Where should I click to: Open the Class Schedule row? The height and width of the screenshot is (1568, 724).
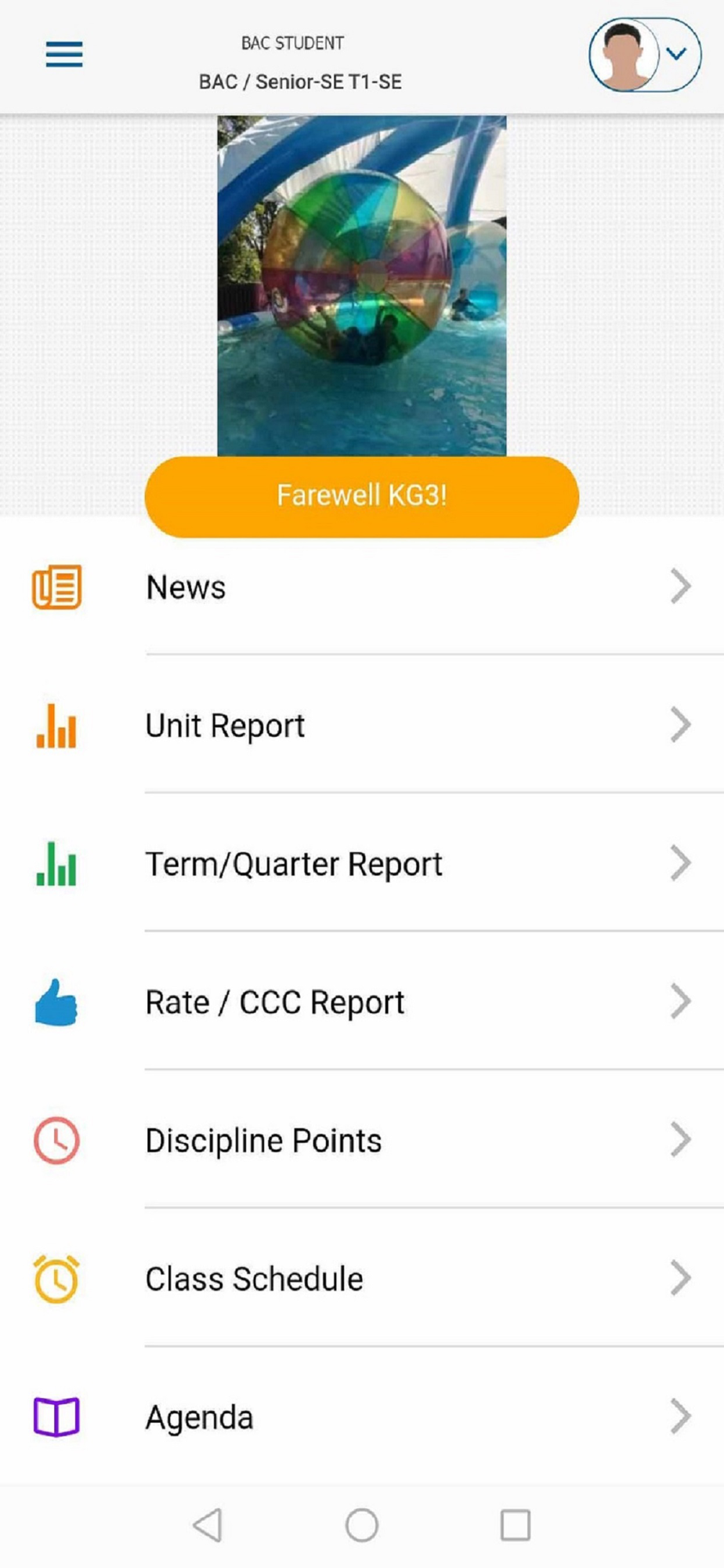[362, 1279]
